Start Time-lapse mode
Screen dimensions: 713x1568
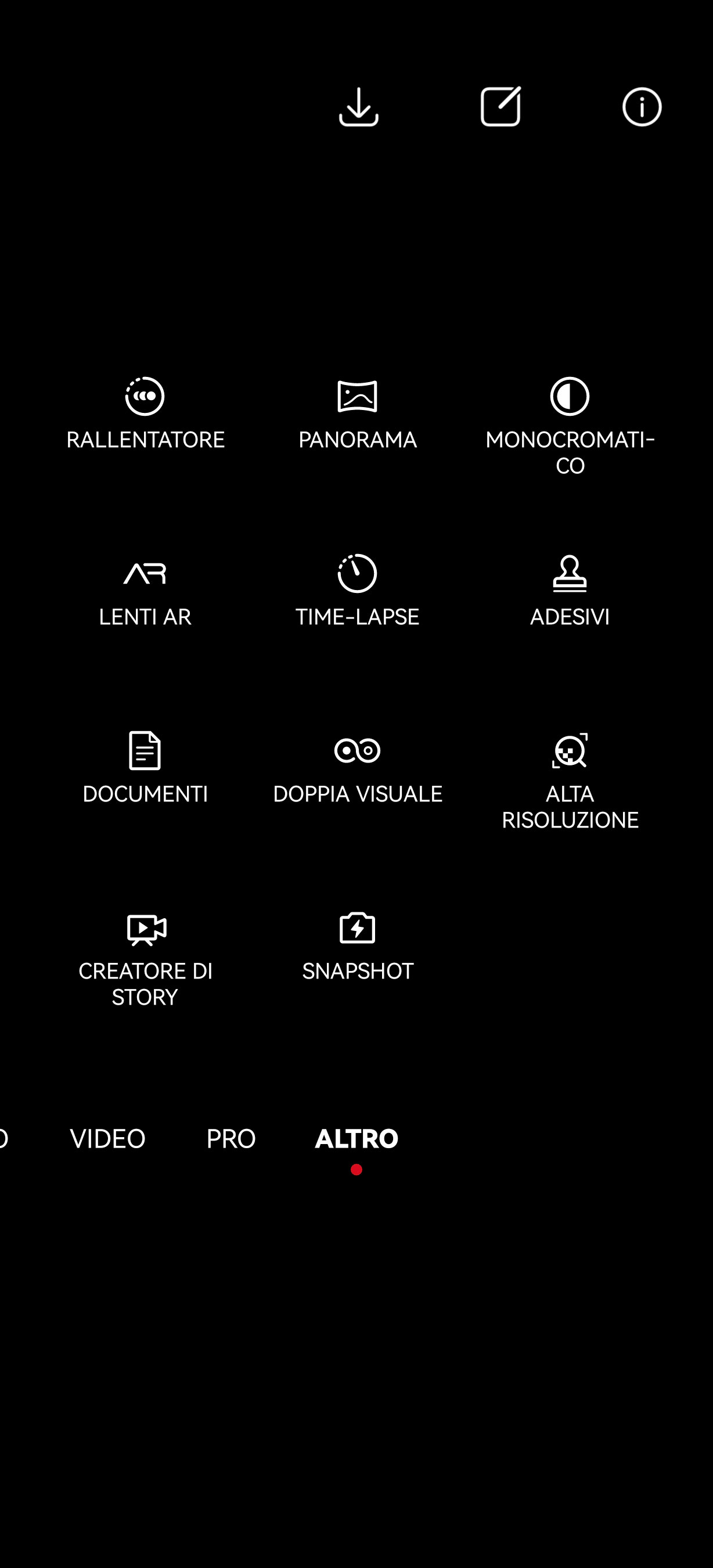(x=357, y=591)
